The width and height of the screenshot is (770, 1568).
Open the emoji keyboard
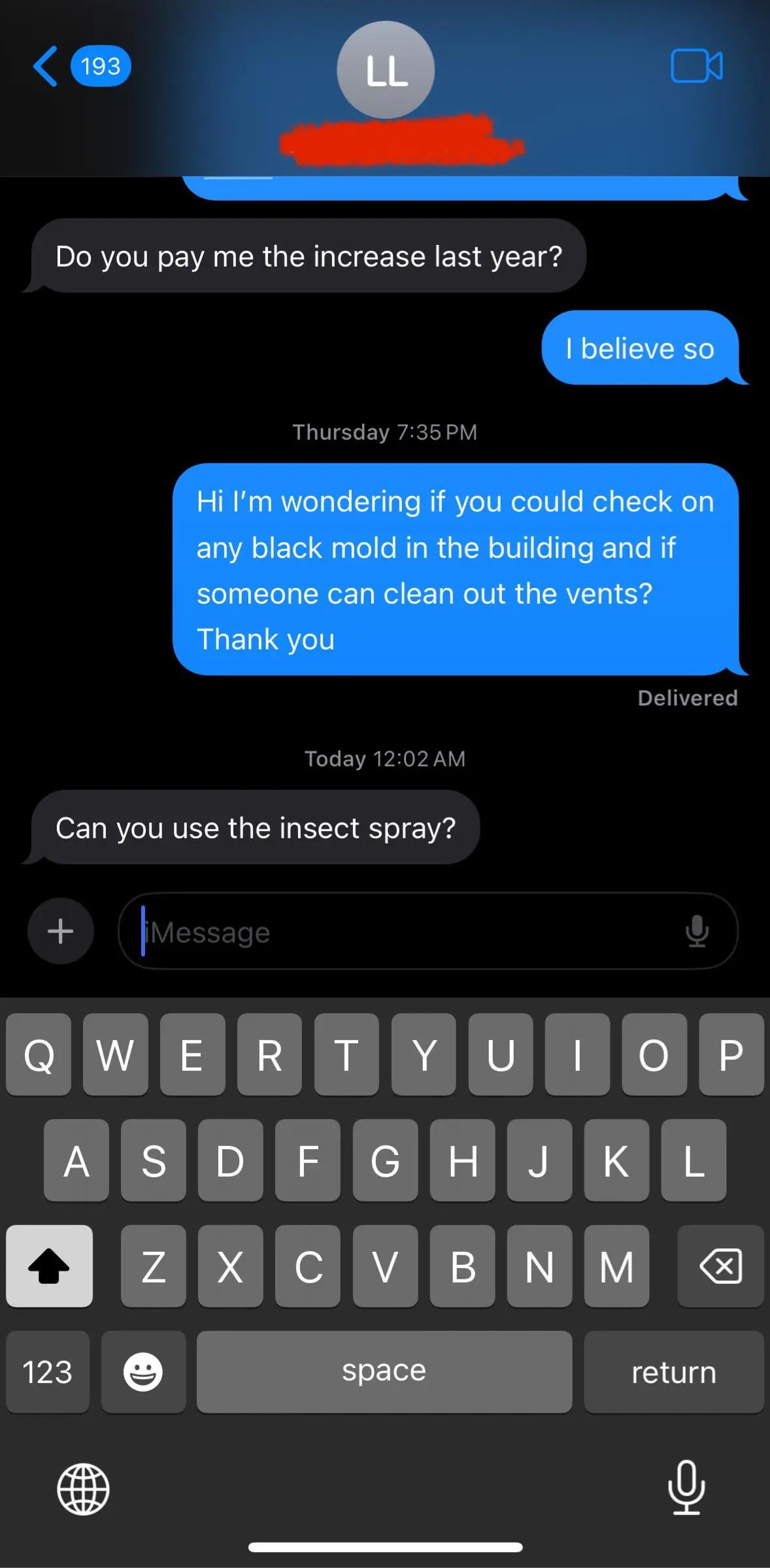click(143, 1371)
